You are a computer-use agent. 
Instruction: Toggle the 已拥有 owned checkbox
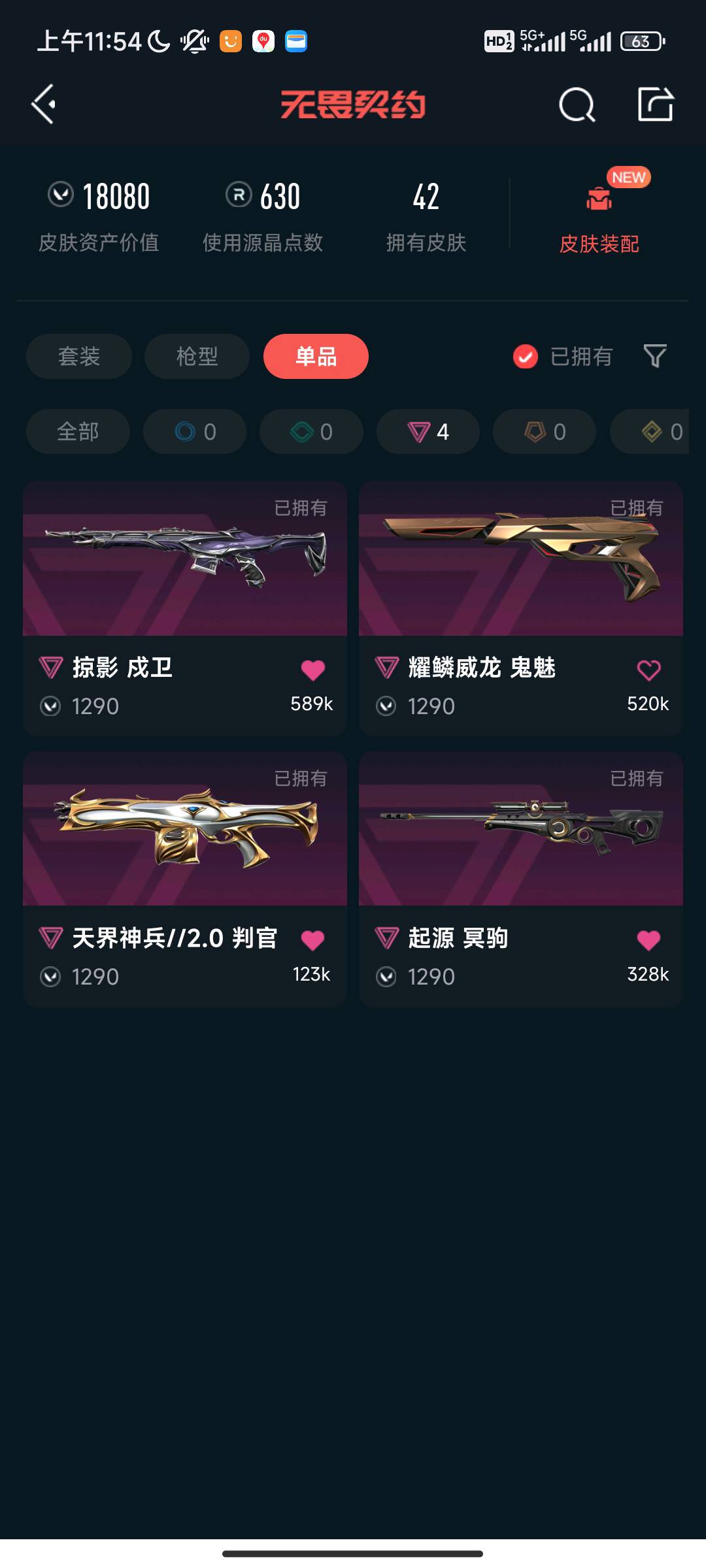point(526,357)
